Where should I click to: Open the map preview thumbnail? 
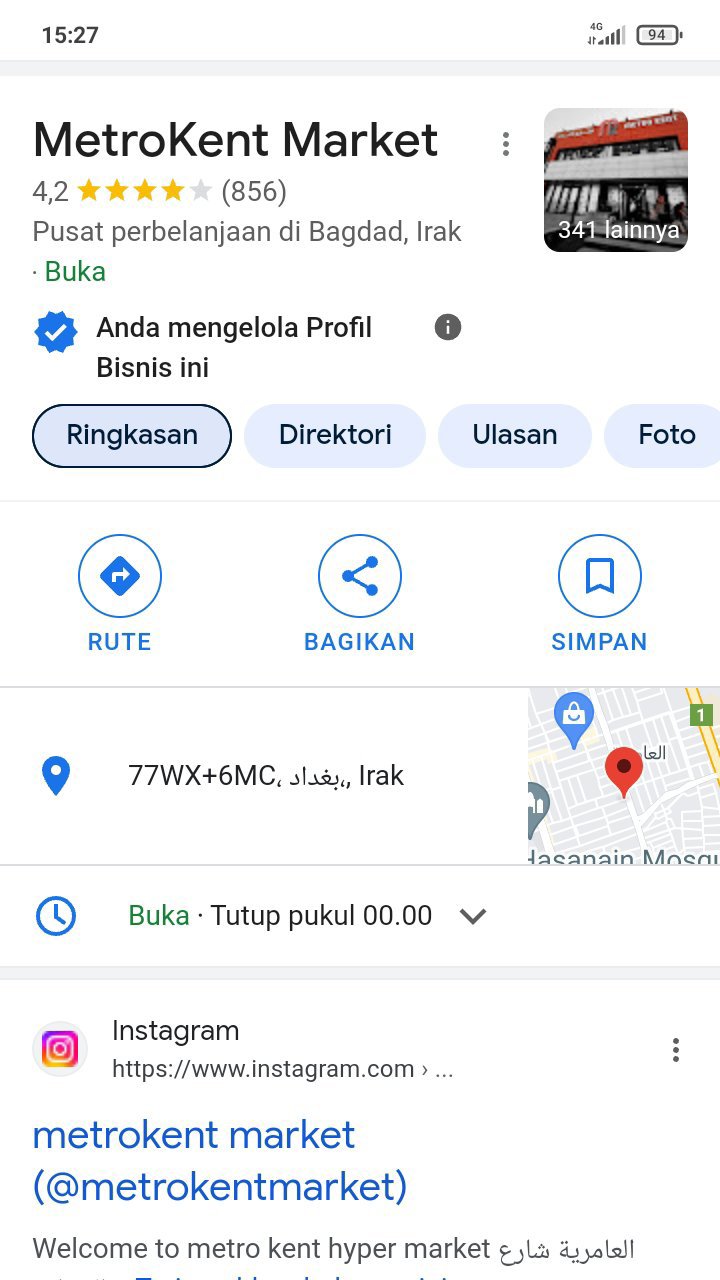pyautogui.click(x=624, y=776)
